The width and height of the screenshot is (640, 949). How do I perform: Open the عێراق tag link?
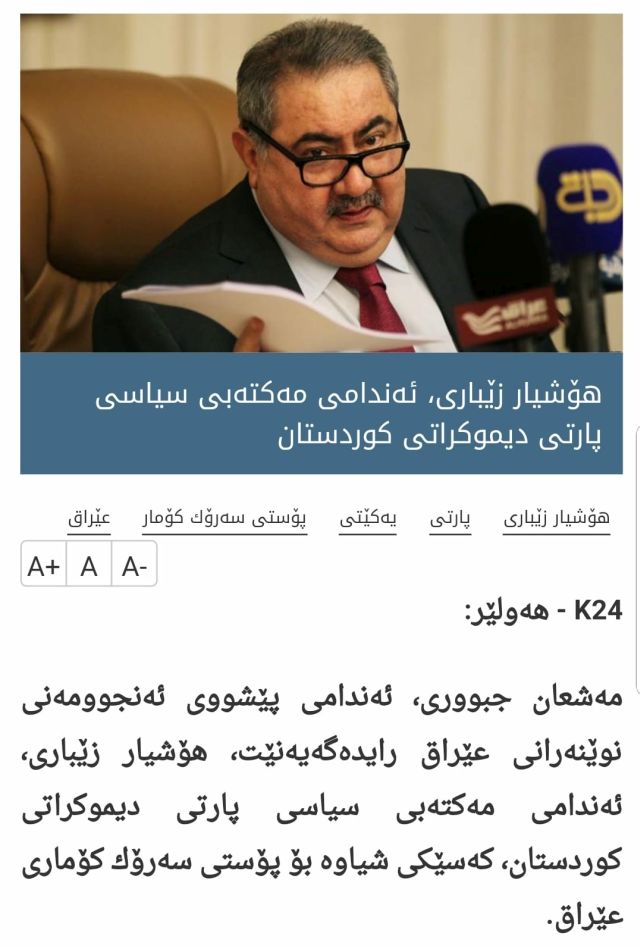(x=89, y=519)
